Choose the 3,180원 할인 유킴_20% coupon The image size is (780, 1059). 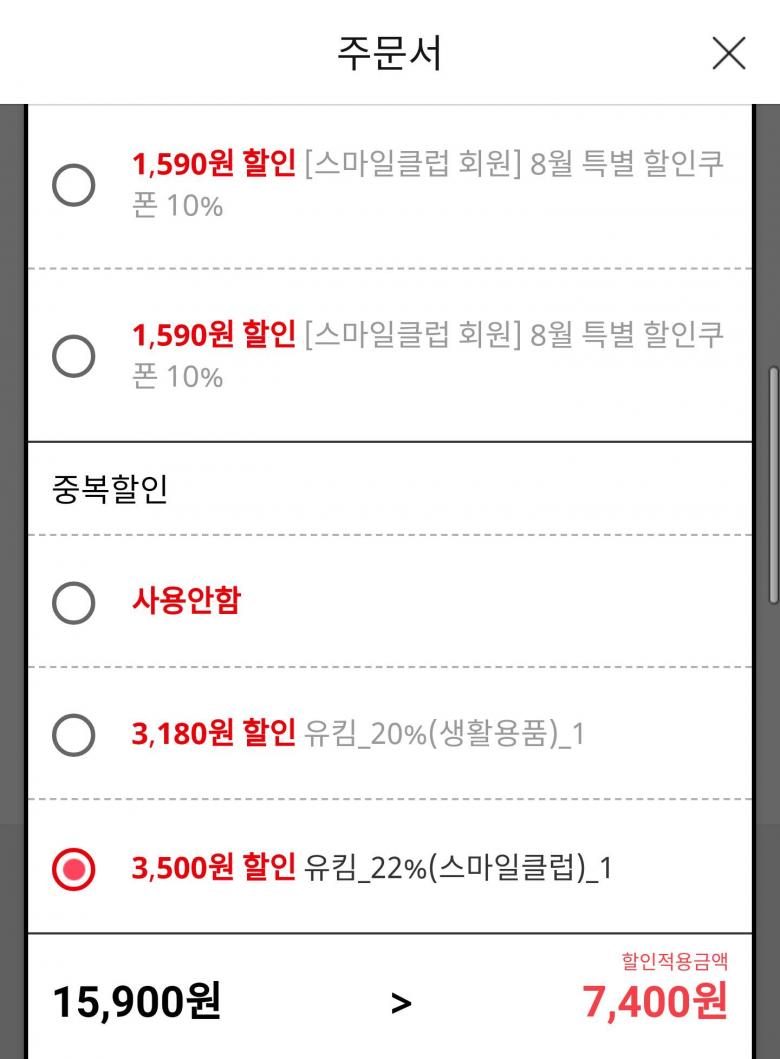pyautogui.click(x=74, y=735)
